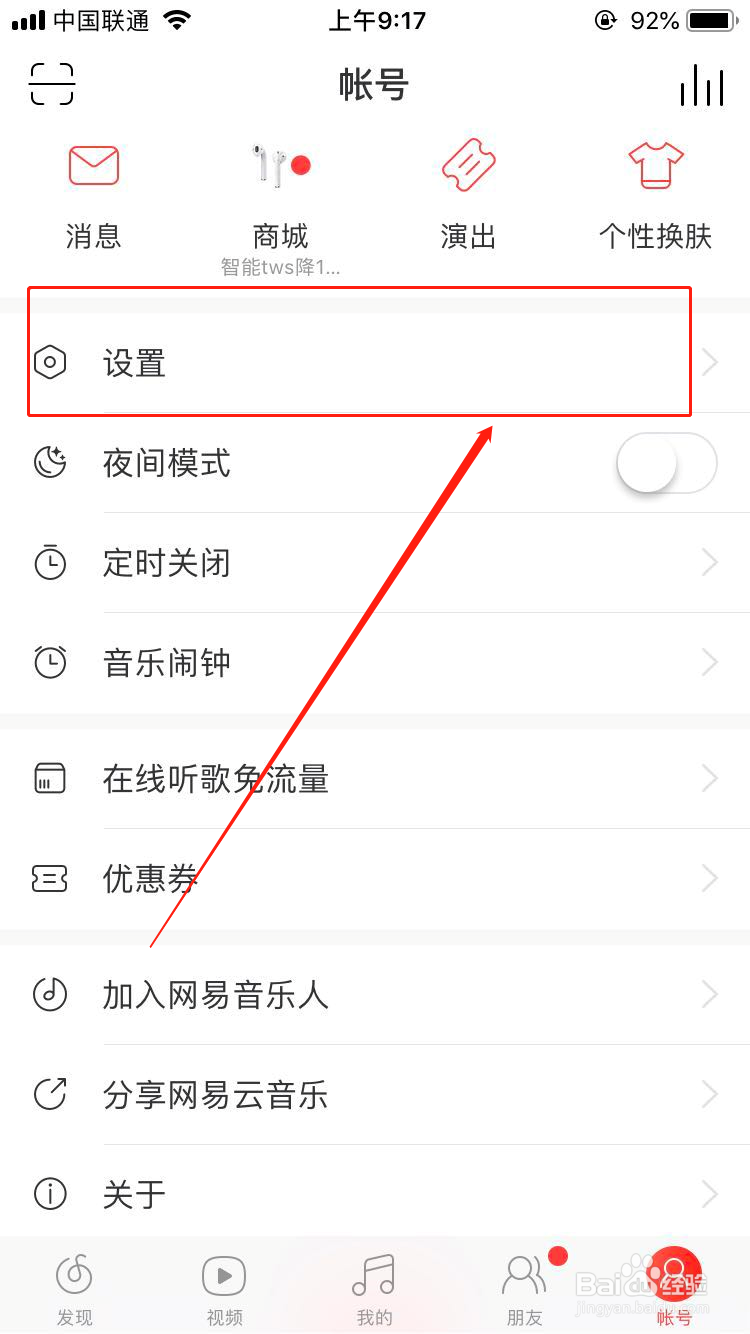Toggle 夜间模式 night mode switch
This screenshot has width=750, height=1334.
[665, 463]
